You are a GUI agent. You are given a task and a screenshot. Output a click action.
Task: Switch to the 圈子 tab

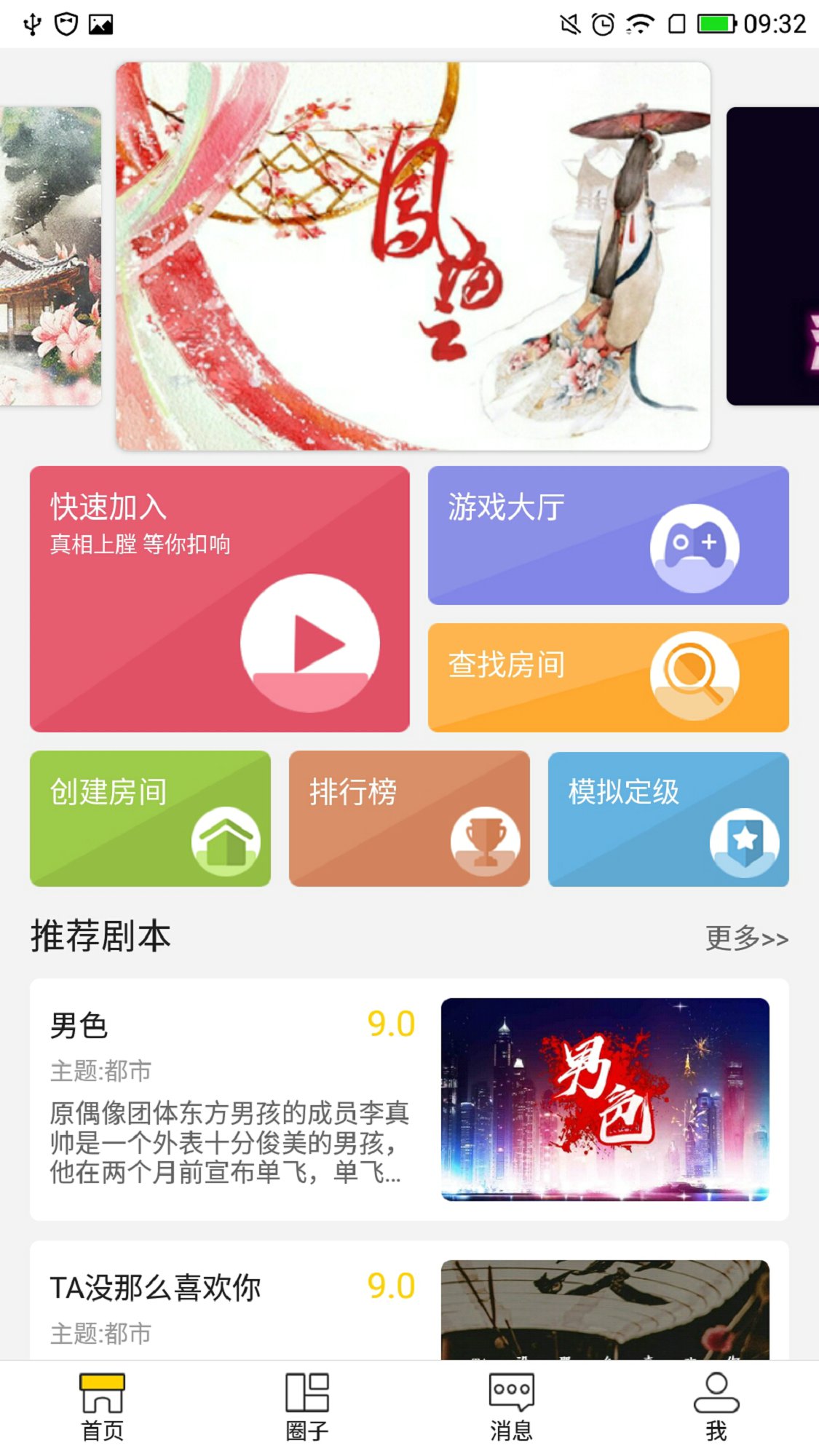(307, 1406)
